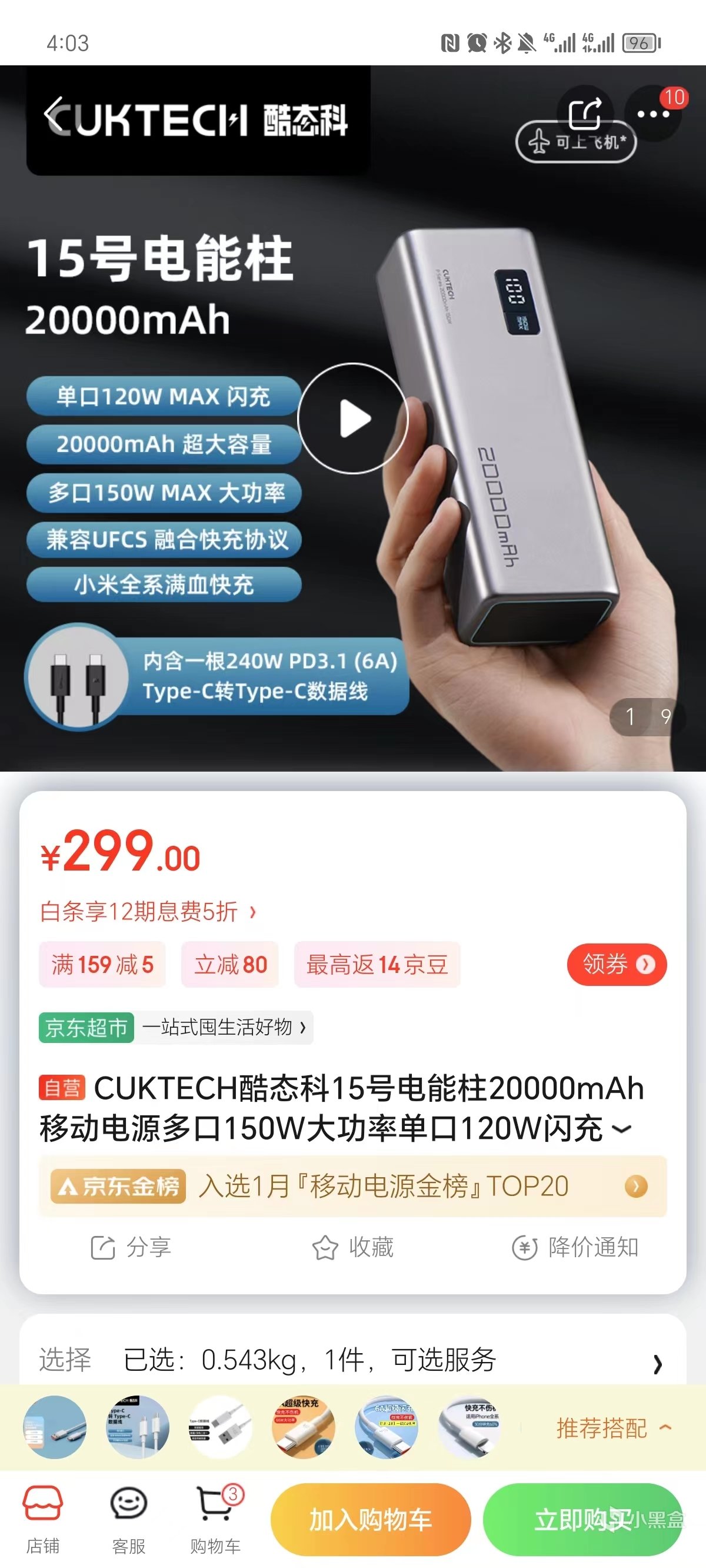Select the first recommended cable thumbnail
Screen dimensions: 706x1568
coord(55,1427)
